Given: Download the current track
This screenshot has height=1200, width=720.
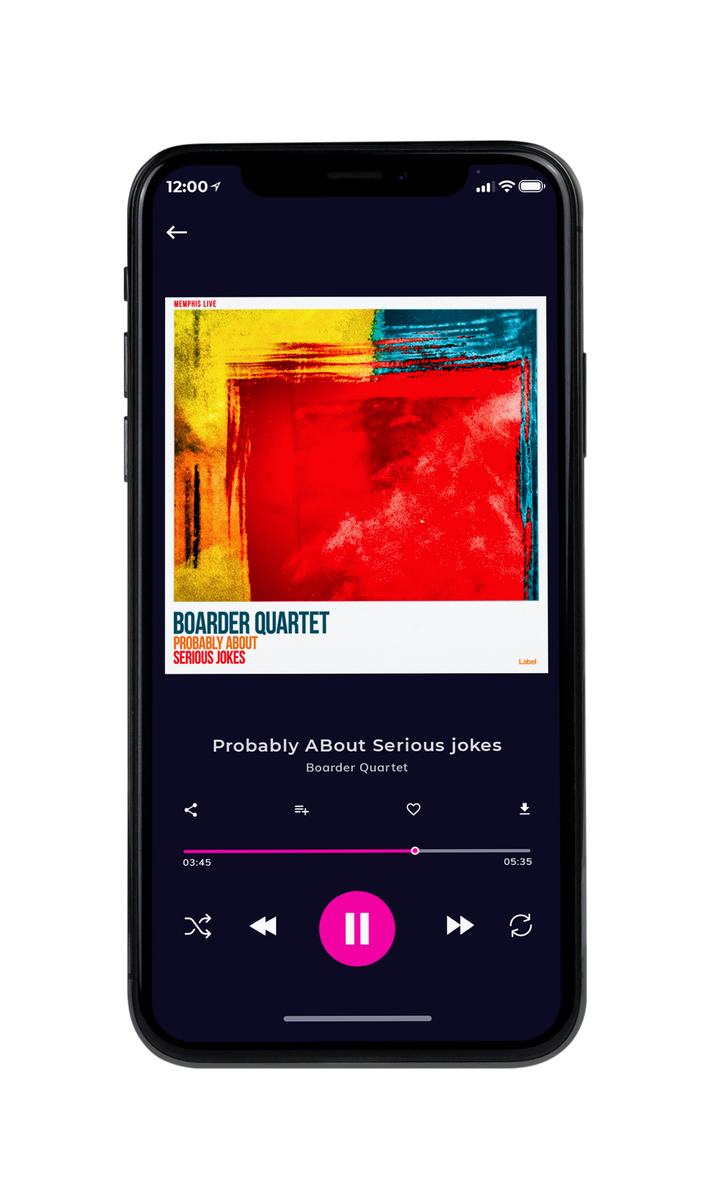Looking at the screenshot, I should pos(524,809).
